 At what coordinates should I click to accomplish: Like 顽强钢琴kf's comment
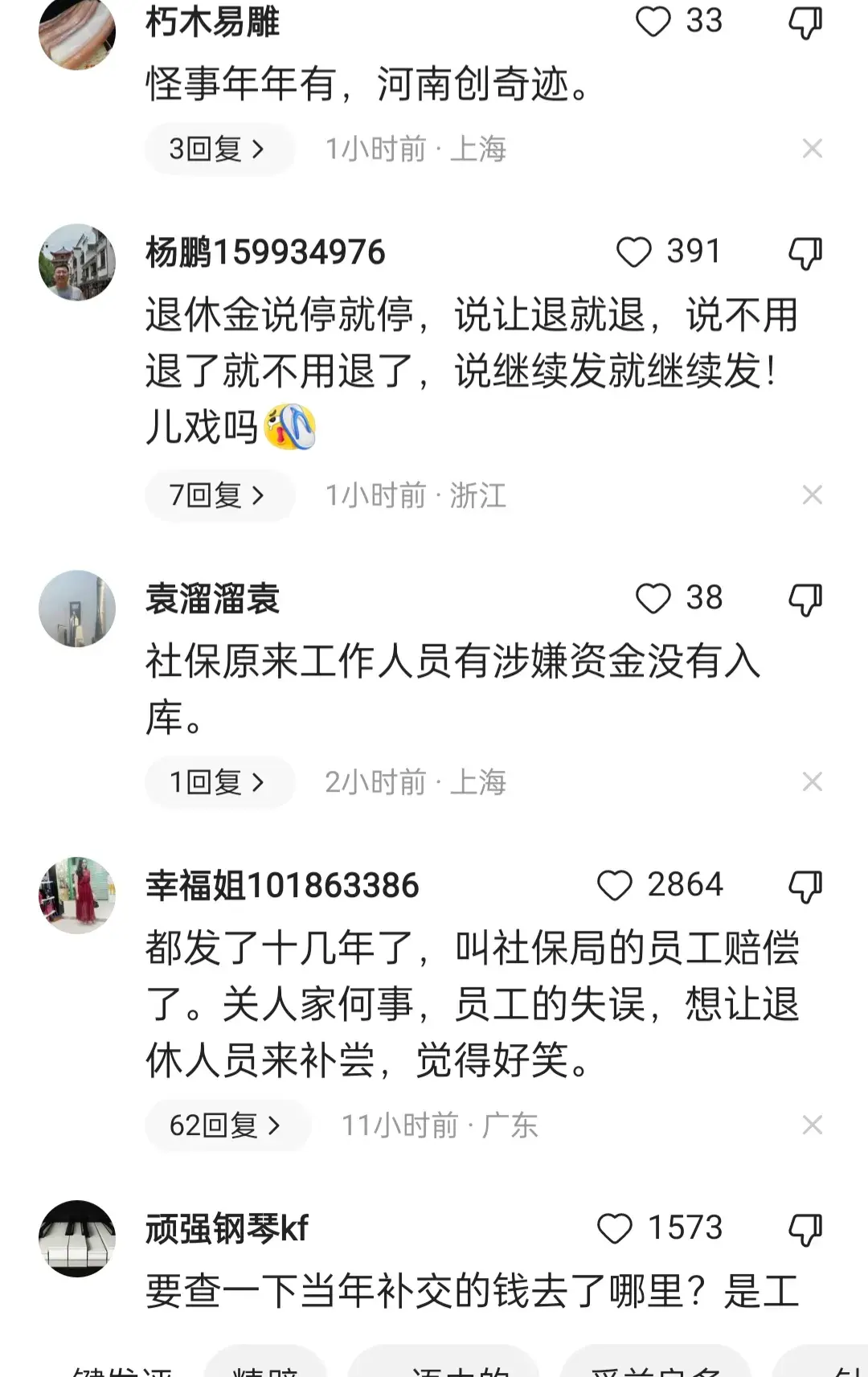pos(615,1229)
